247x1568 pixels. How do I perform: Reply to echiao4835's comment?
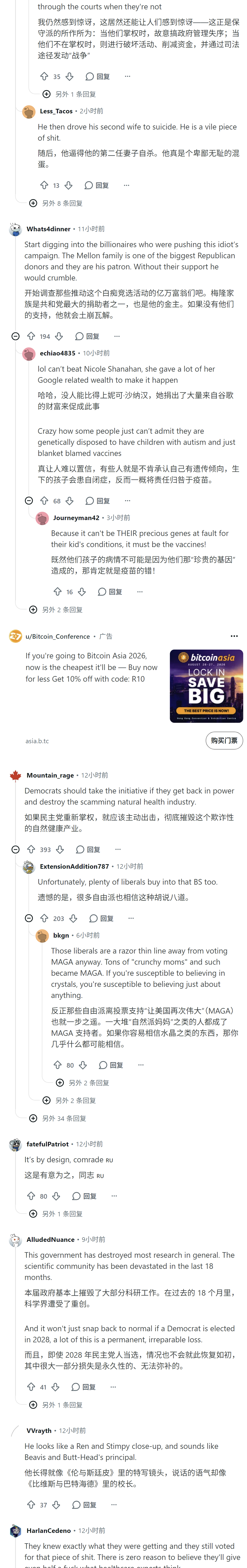point(98,500)
